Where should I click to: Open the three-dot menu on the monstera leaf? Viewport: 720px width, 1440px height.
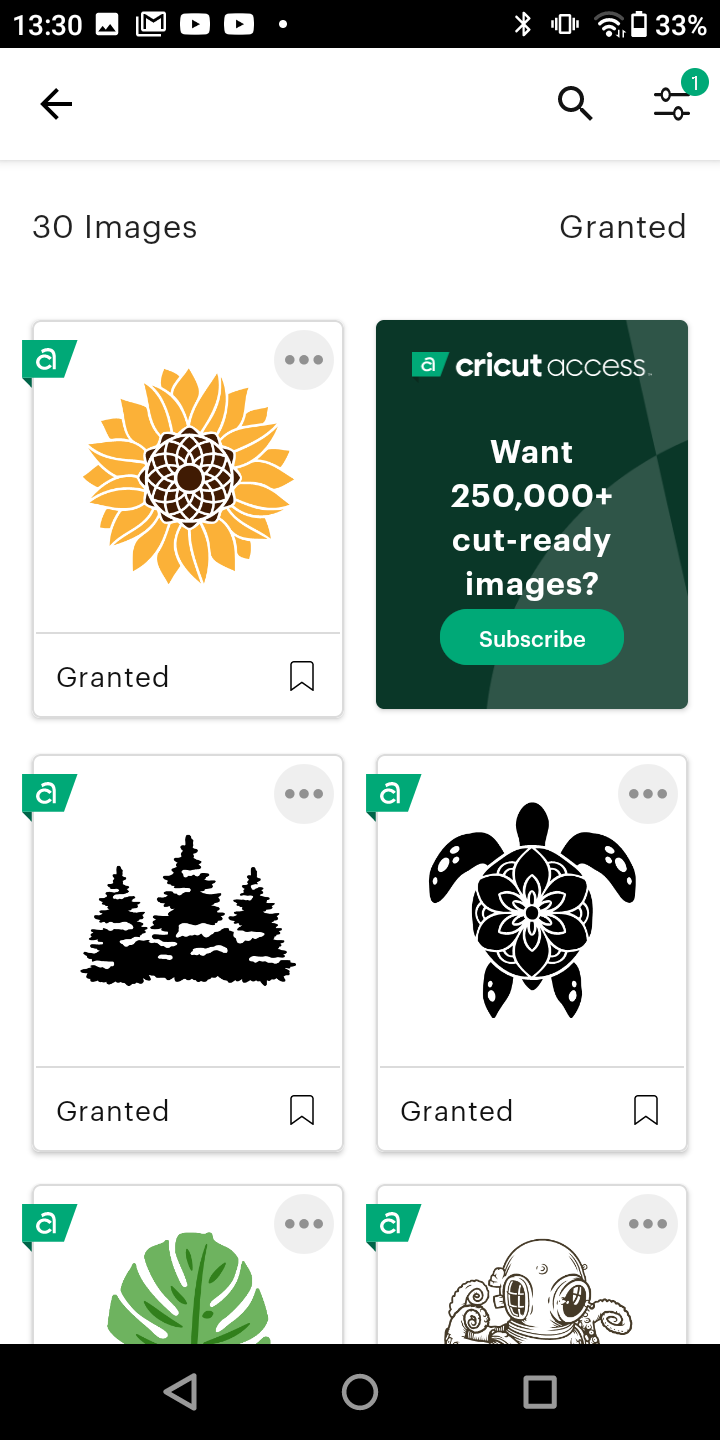point(303,1223)
